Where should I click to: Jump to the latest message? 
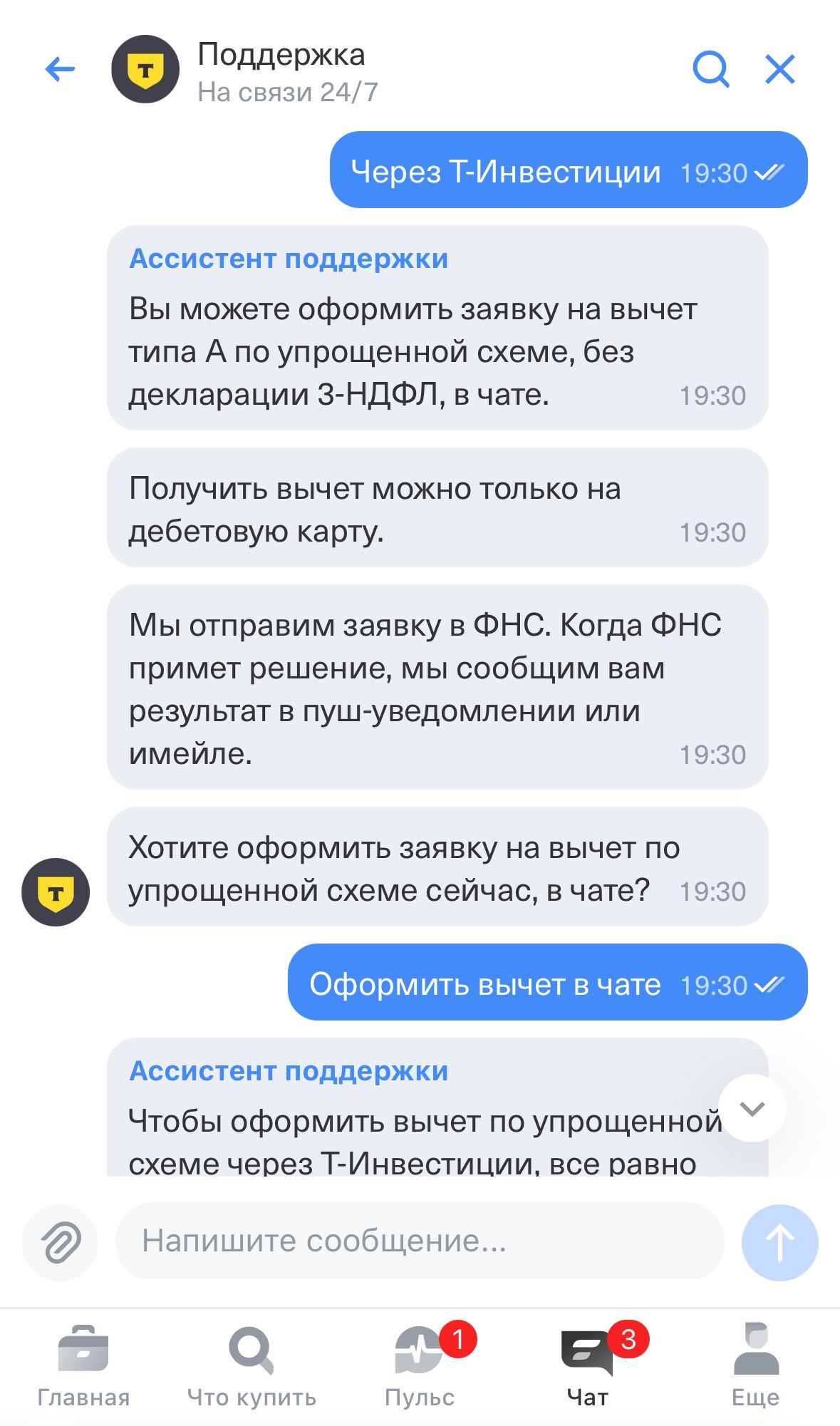[x=752, y=1108]
